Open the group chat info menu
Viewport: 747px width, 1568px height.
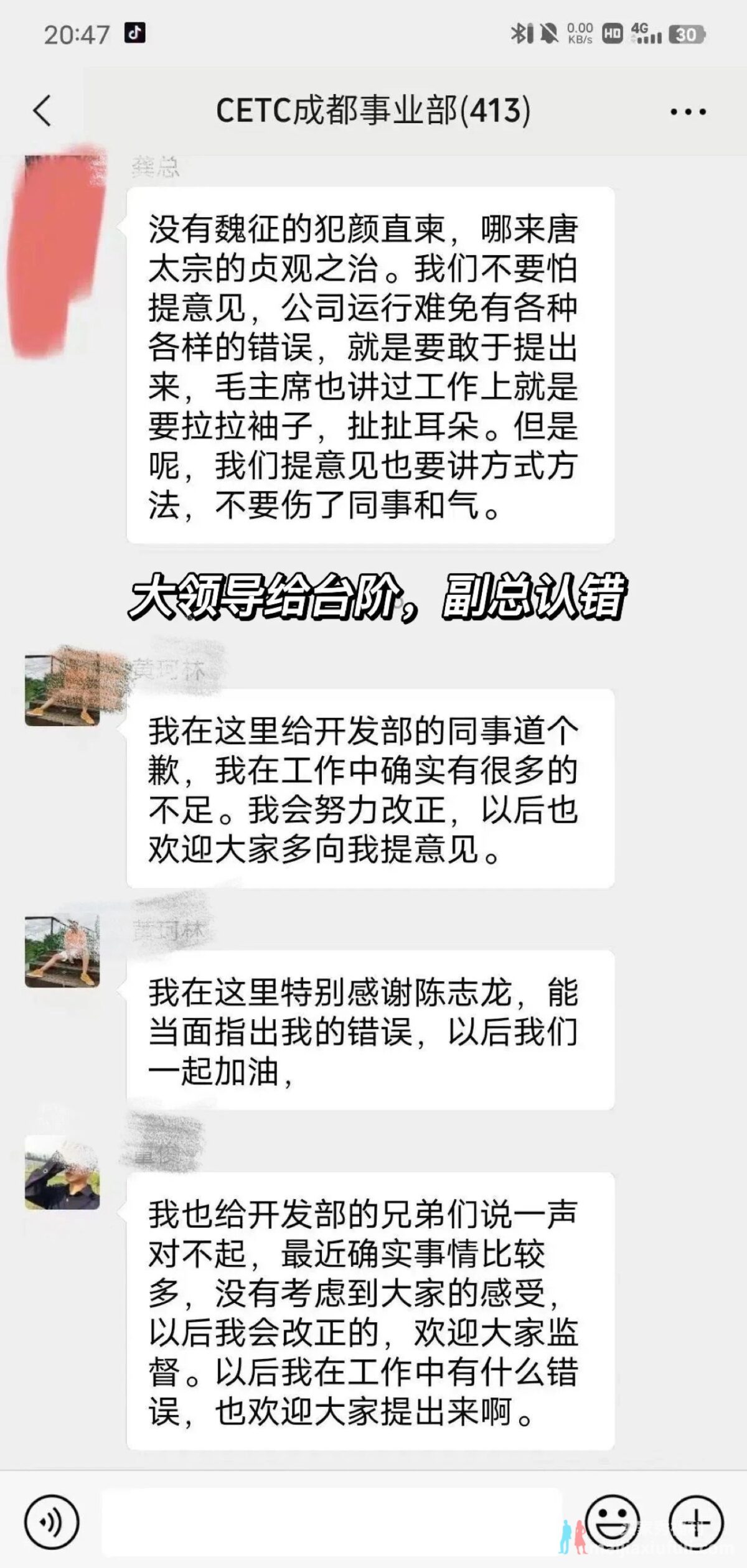[687, 113]
